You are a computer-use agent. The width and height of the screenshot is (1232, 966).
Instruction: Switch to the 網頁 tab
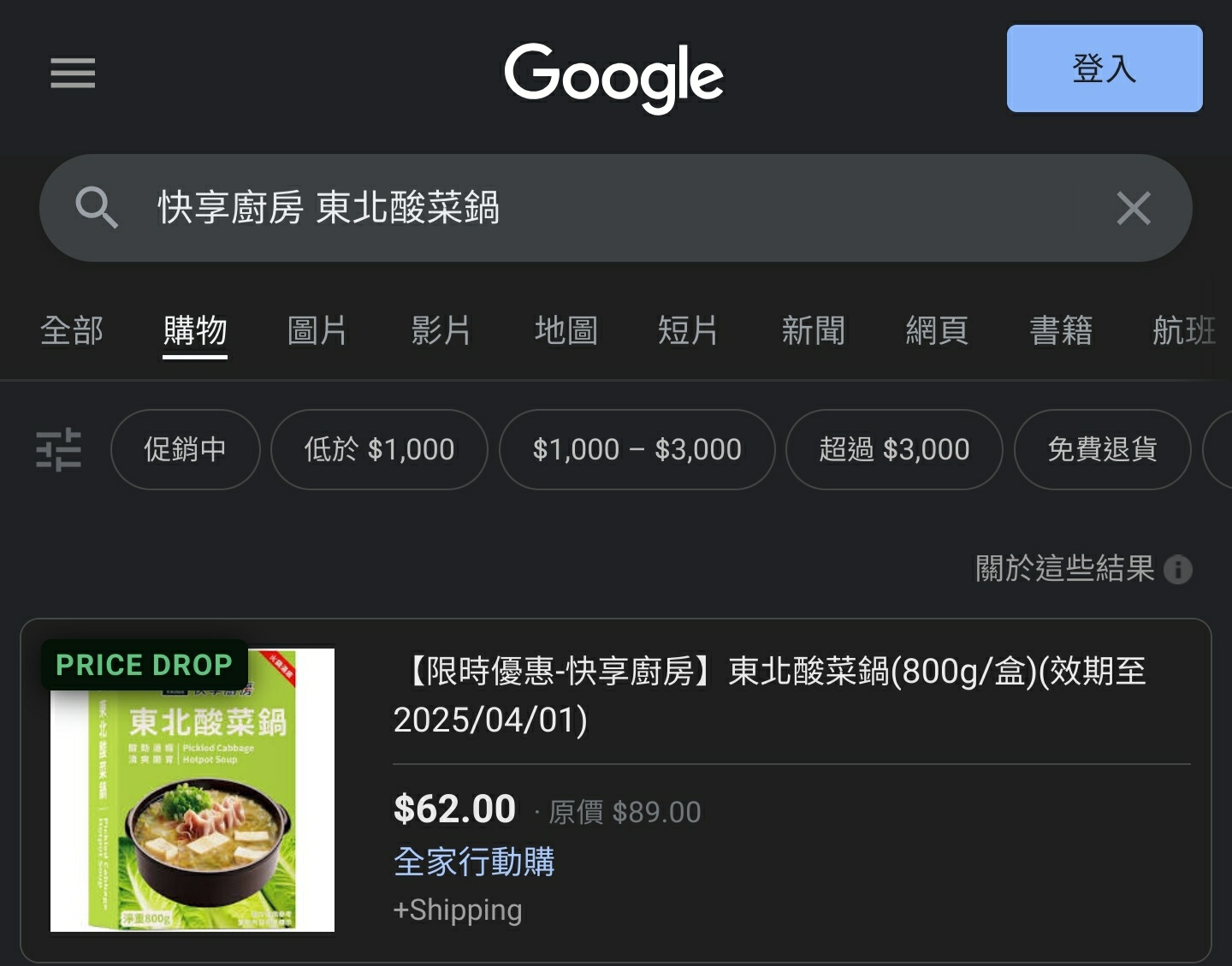pos(937,330)
